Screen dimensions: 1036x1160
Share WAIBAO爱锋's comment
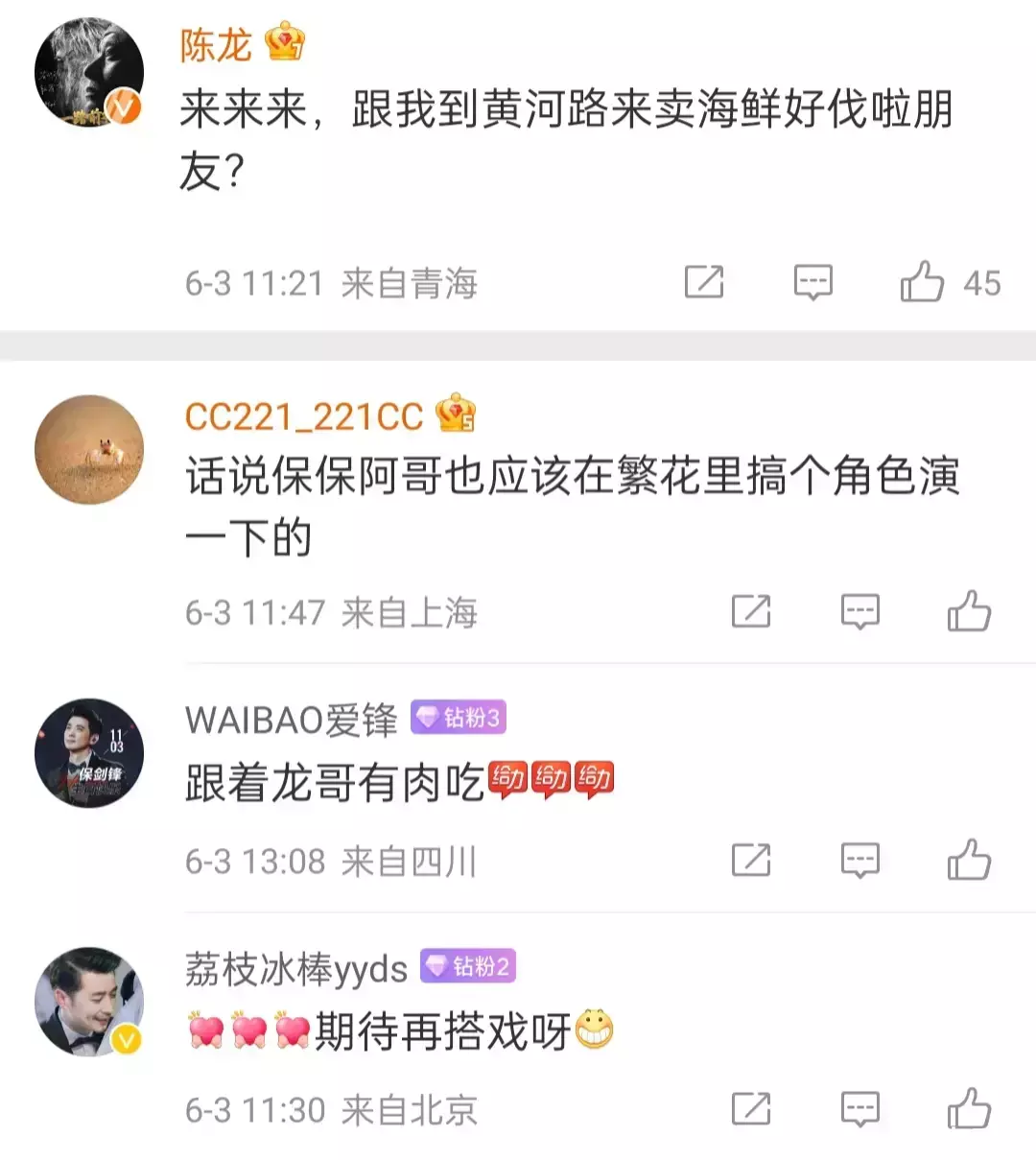coord(751,860)
